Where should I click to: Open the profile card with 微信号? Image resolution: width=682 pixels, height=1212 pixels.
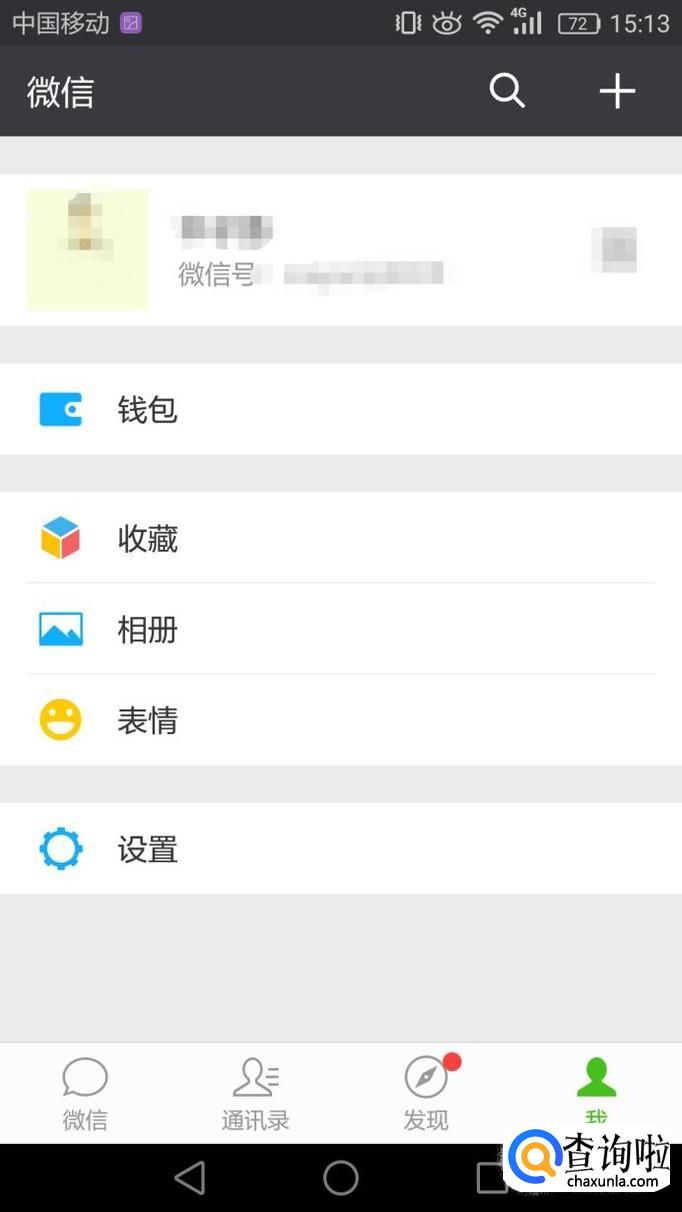[340, 250]
